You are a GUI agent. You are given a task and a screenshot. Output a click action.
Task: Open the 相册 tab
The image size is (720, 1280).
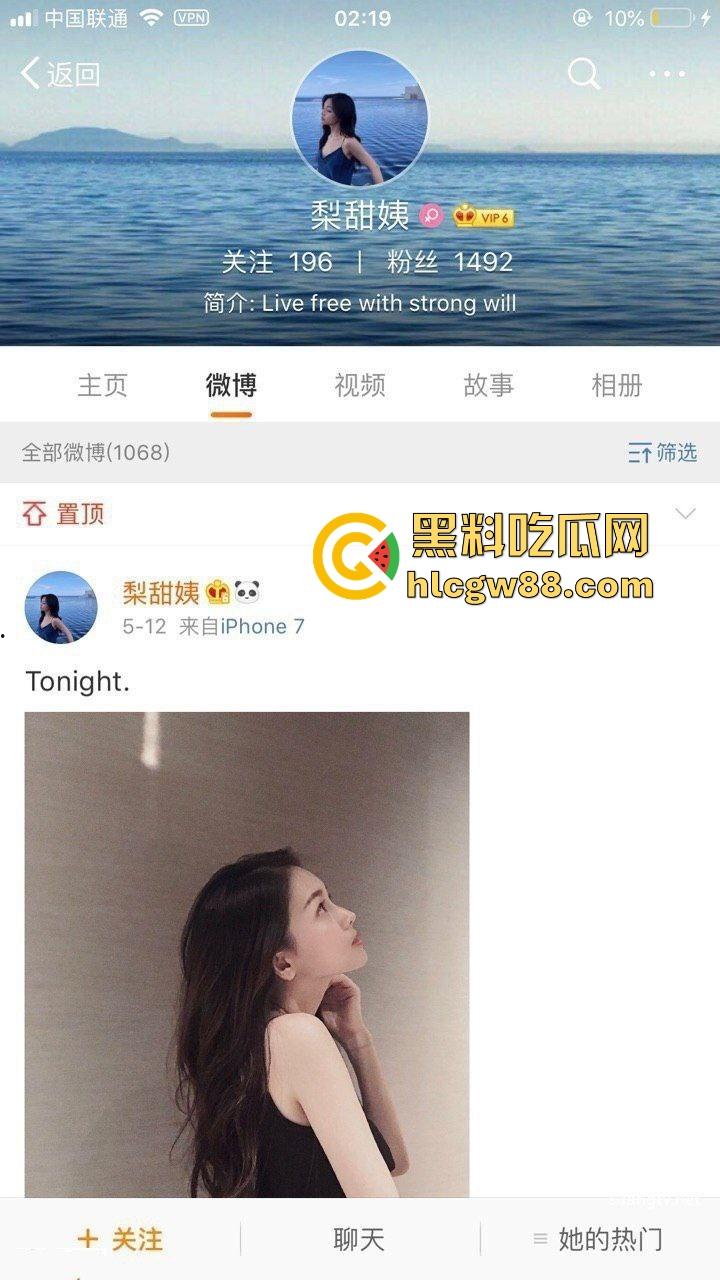click(618, 386)
